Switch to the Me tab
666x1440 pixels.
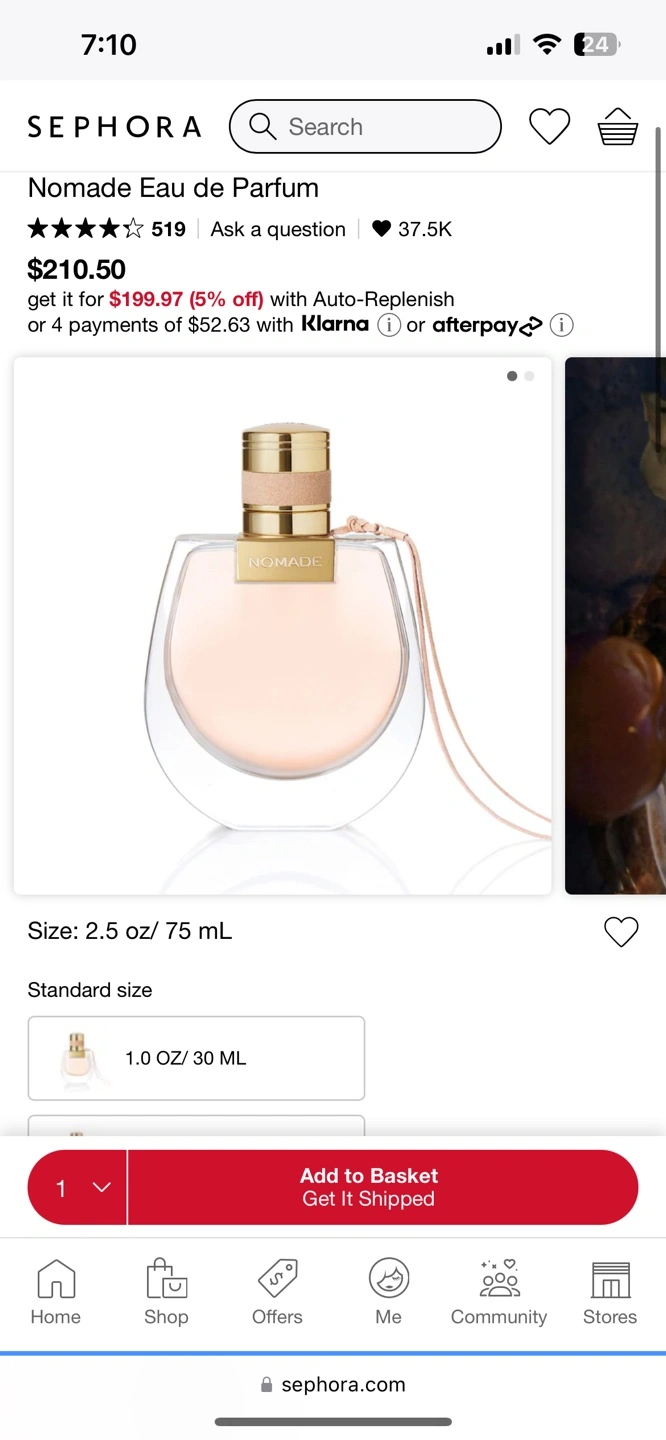coord(388,1292)
